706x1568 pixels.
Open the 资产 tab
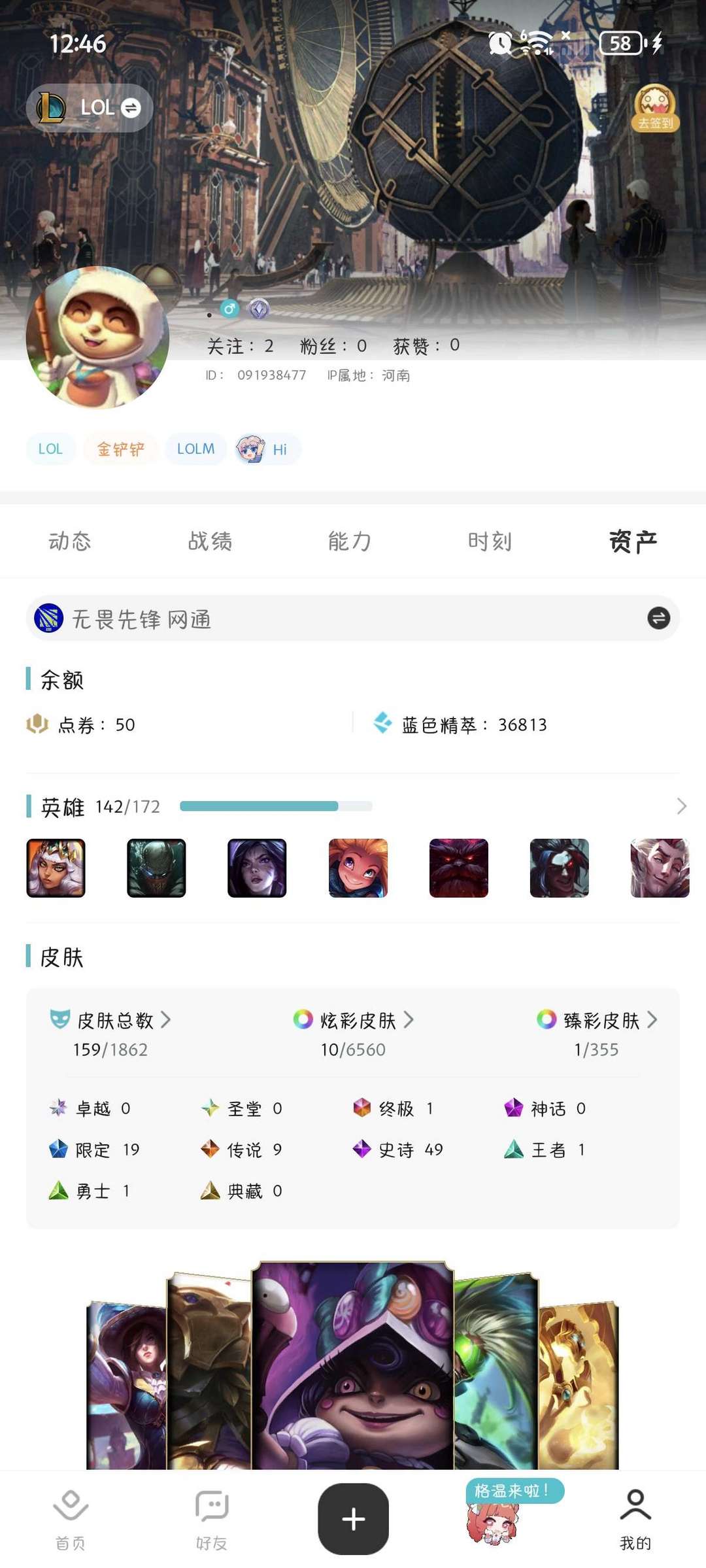click(631, 541)
